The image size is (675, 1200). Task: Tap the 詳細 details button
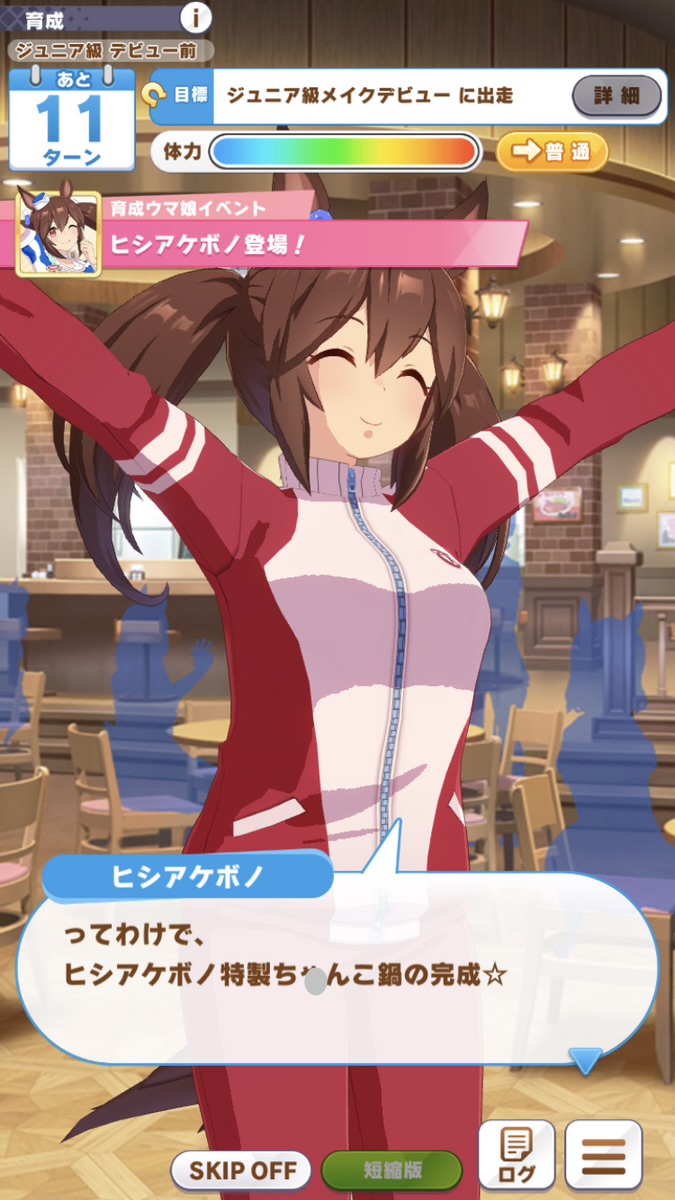pyautogui.click(x=616, y=97)
